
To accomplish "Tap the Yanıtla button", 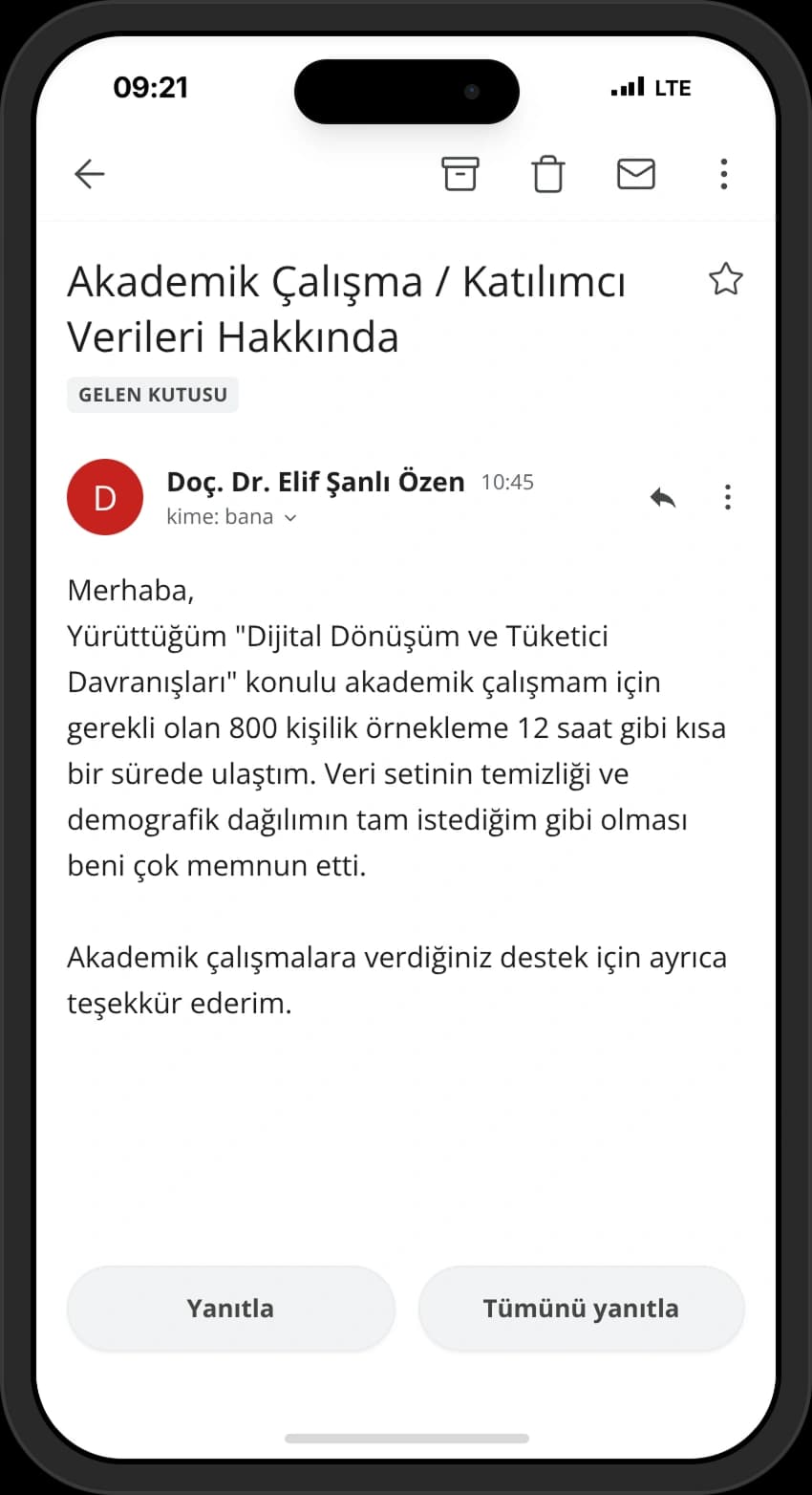I will pos(230,1308).
